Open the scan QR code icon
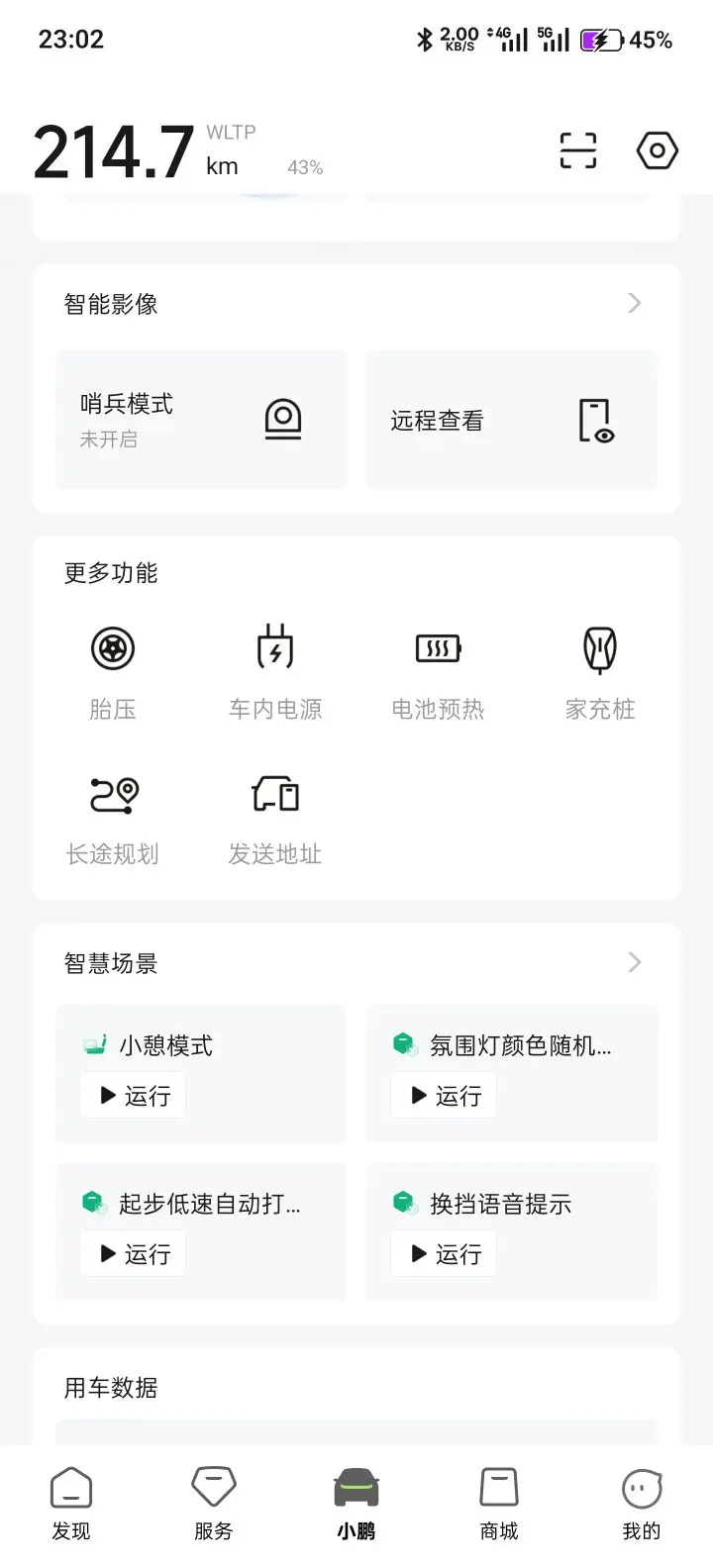 (577, 151)
